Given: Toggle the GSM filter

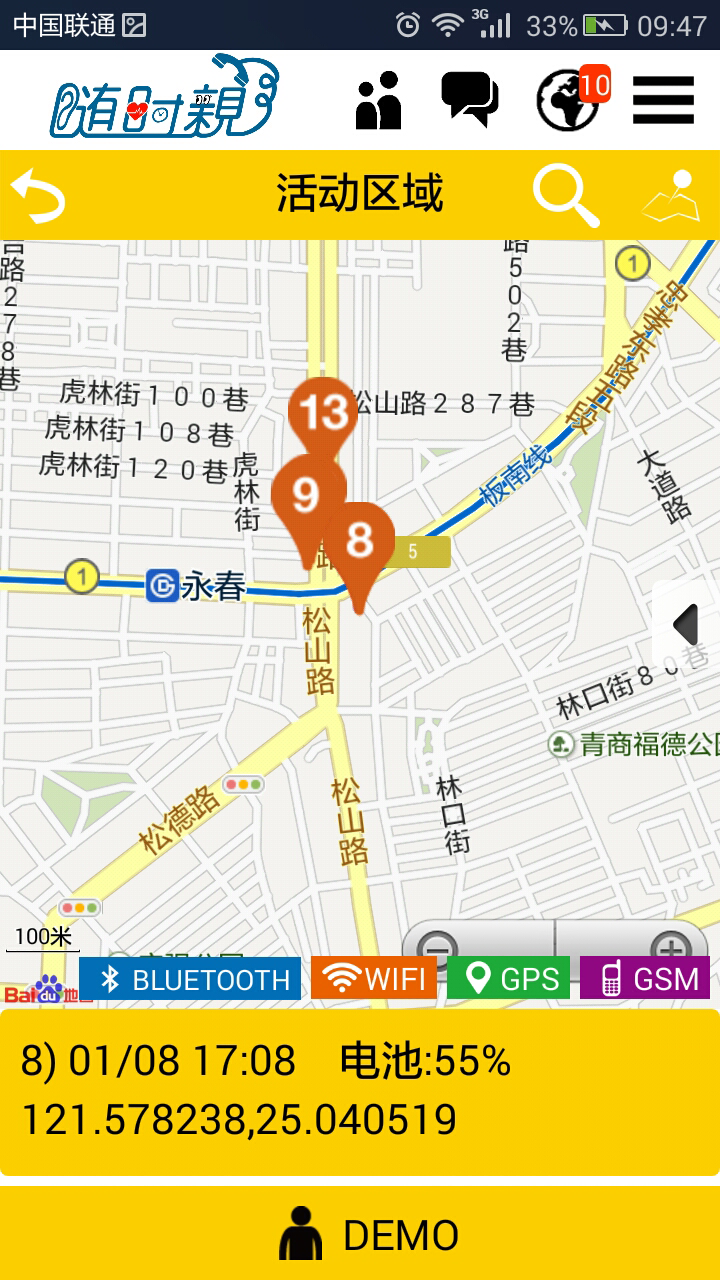Looking at the screenshot, I should tap(645, 978).
